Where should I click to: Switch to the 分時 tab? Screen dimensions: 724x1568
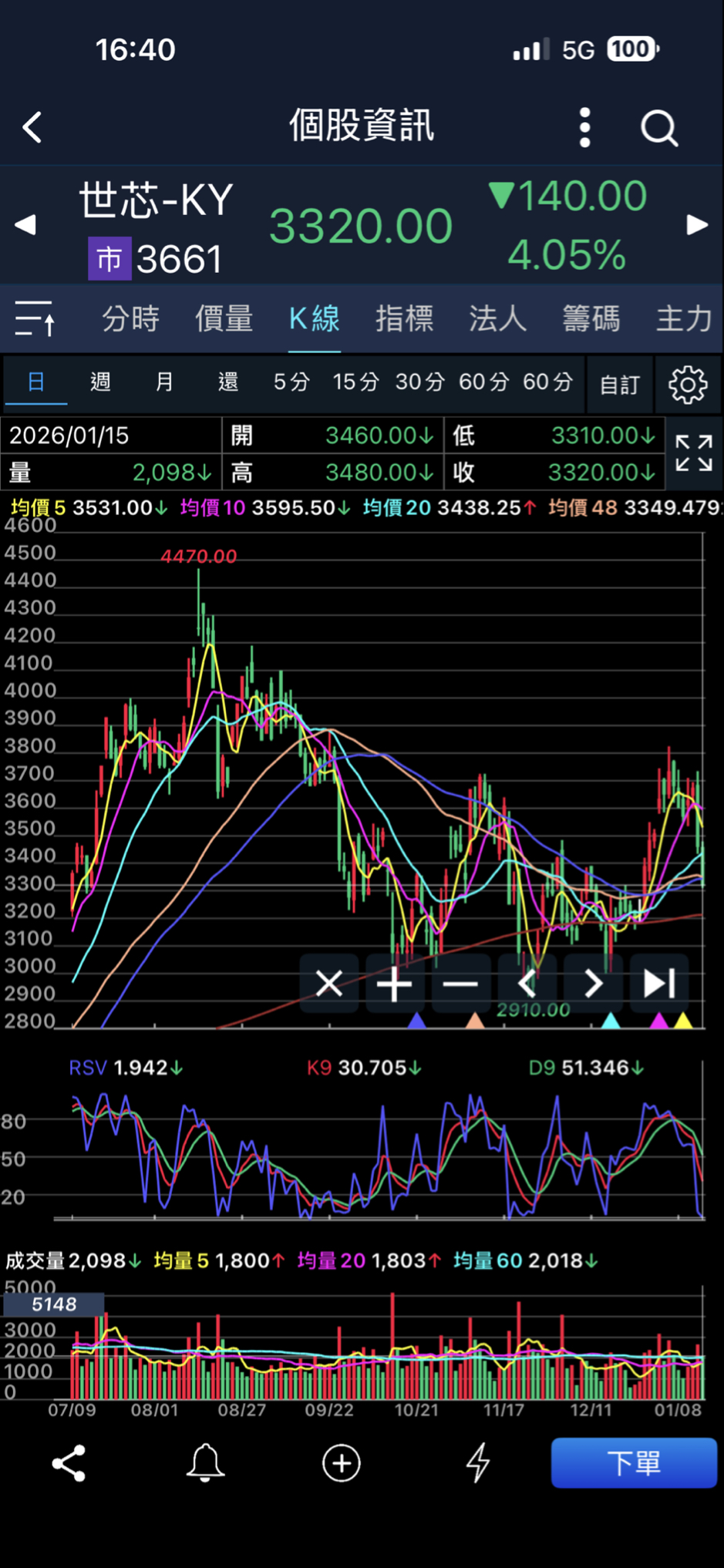[130, 318]
